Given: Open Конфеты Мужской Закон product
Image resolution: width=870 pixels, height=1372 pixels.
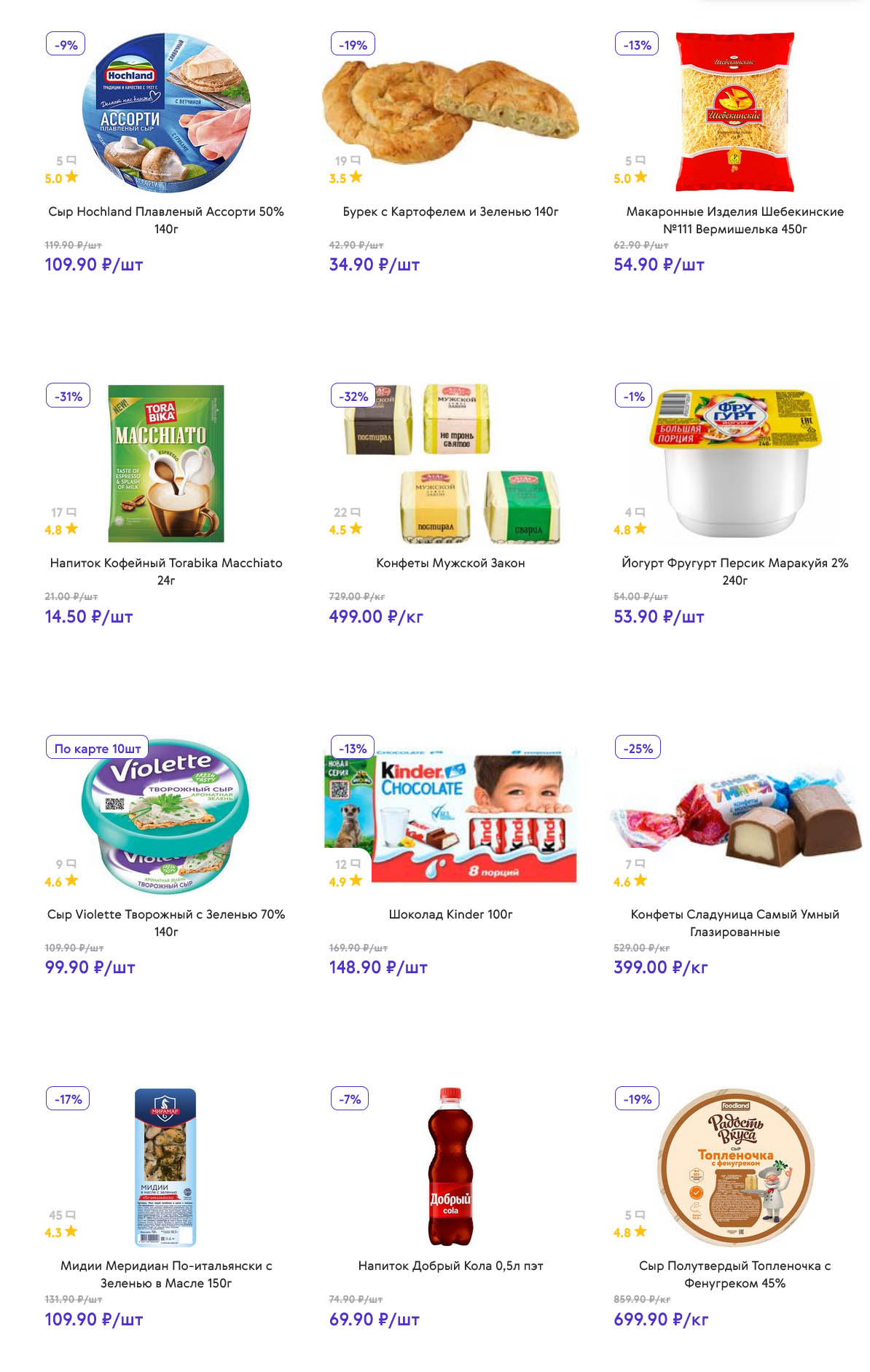Looking at the screenshot, I should 450,464.
